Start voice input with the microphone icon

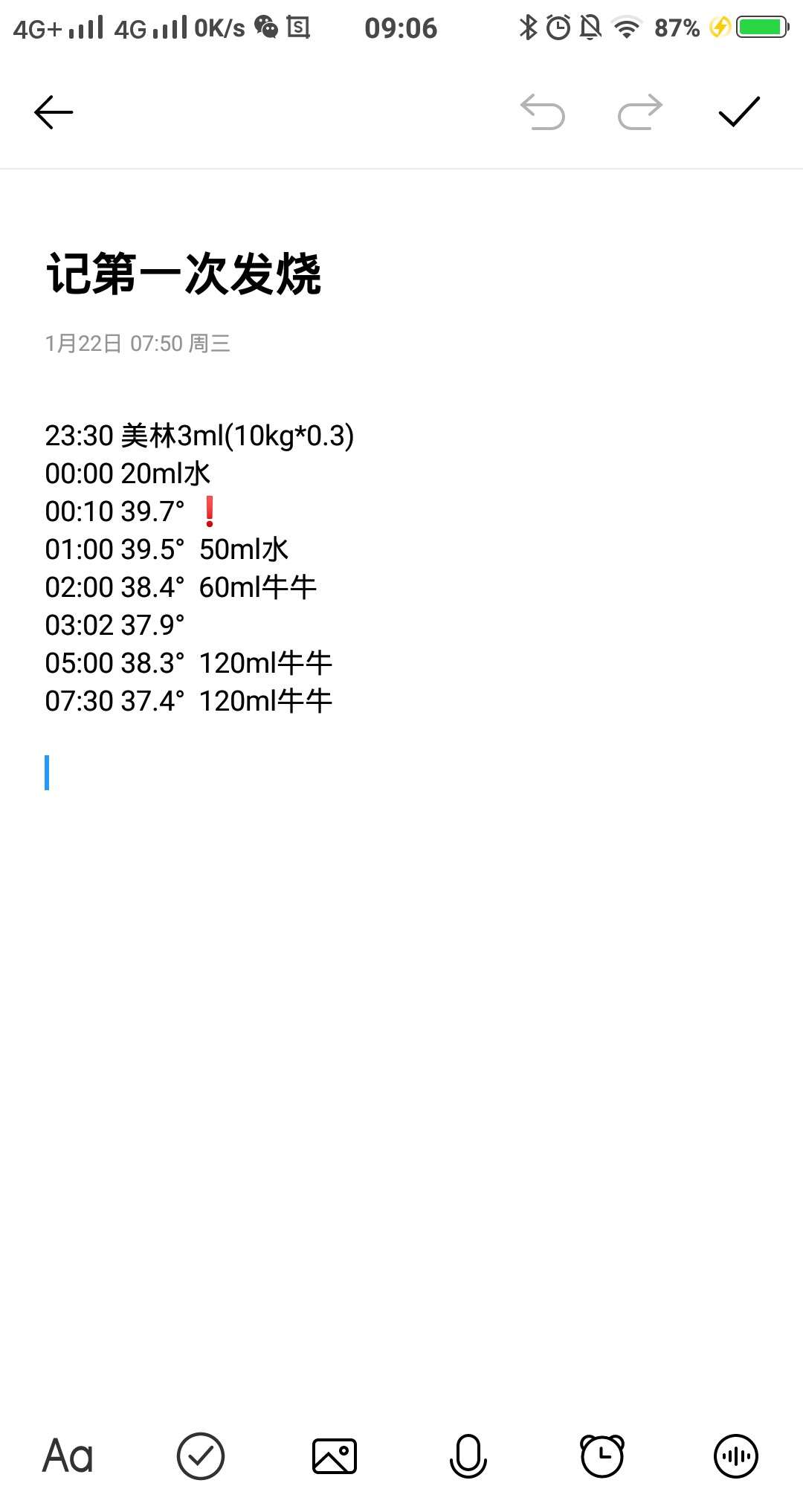pyautogui.click(x=467, y=1457)
